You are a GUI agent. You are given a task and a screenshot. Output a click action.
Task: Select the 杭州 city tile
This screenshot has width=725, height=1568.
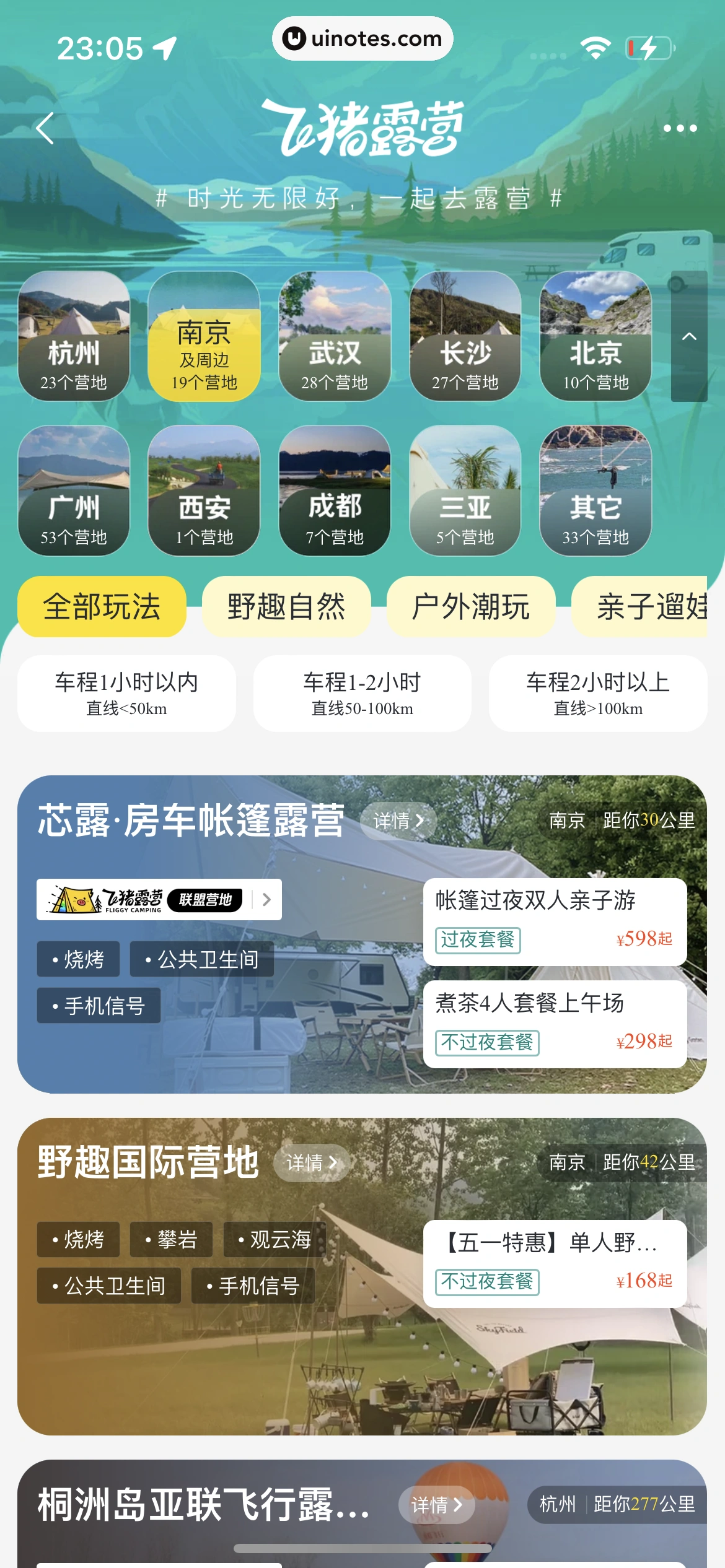74,336
